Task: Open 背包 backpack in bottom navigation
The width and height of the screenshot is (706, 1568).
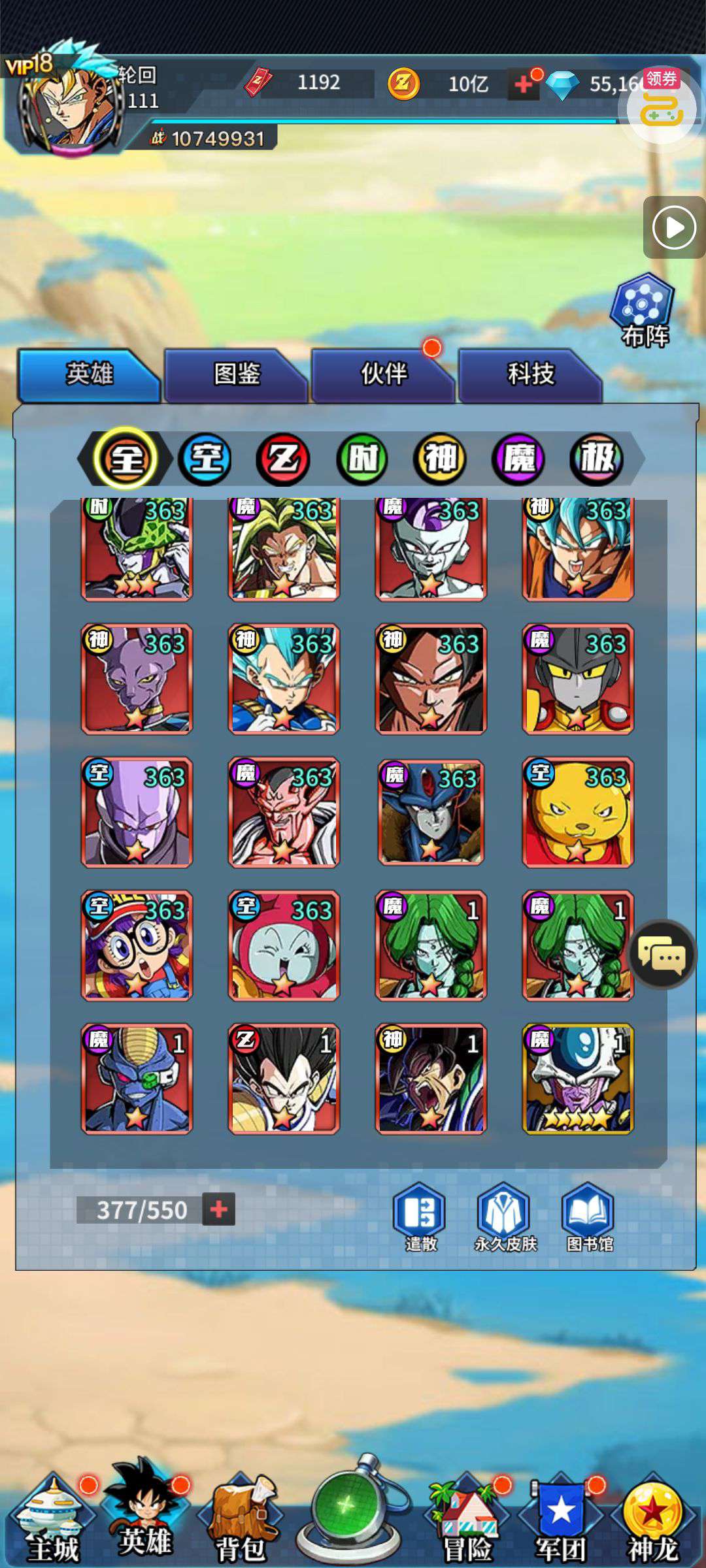Action: tap(241, 1519)
